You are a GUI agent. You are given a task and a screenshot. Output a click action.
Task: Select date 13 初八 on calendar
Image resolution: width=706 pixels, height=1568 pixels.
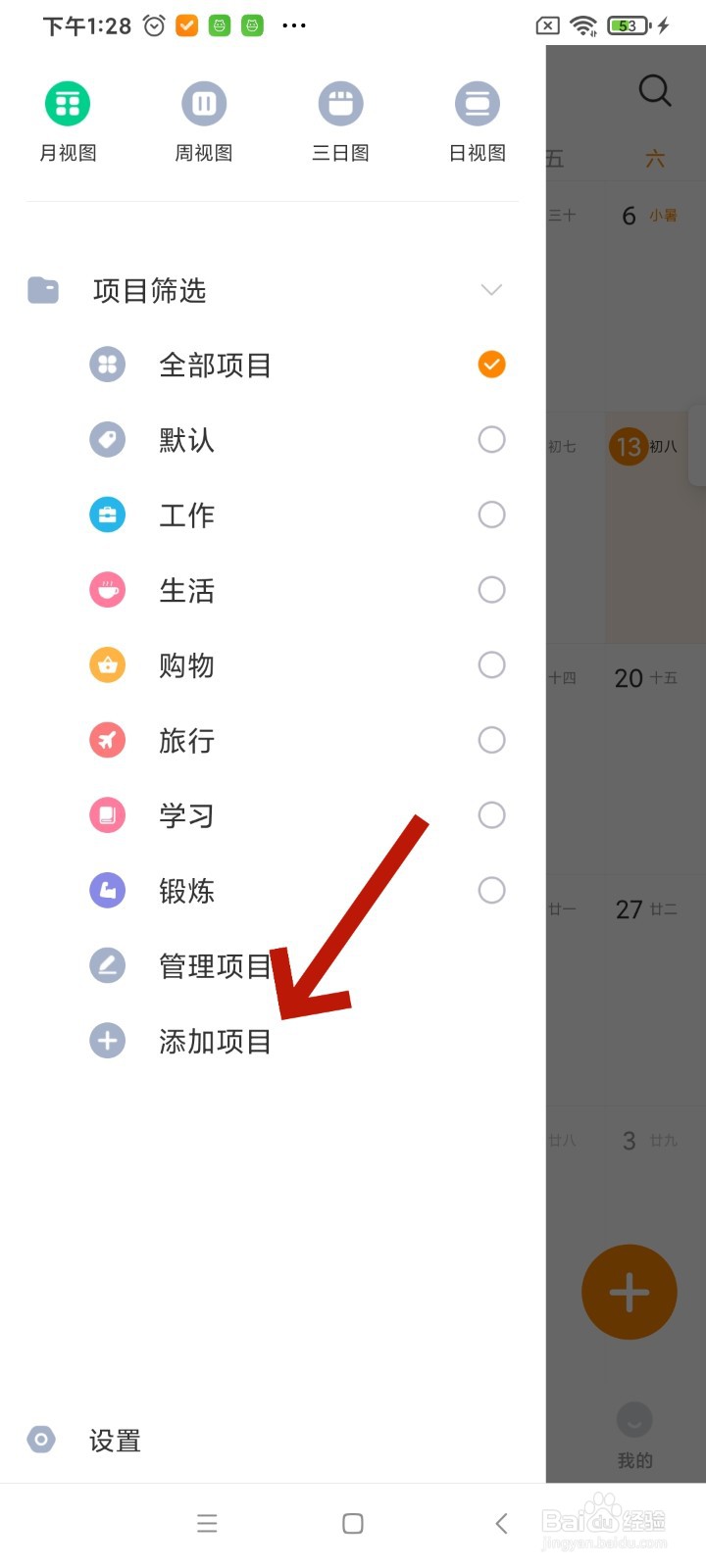(628, 447)
